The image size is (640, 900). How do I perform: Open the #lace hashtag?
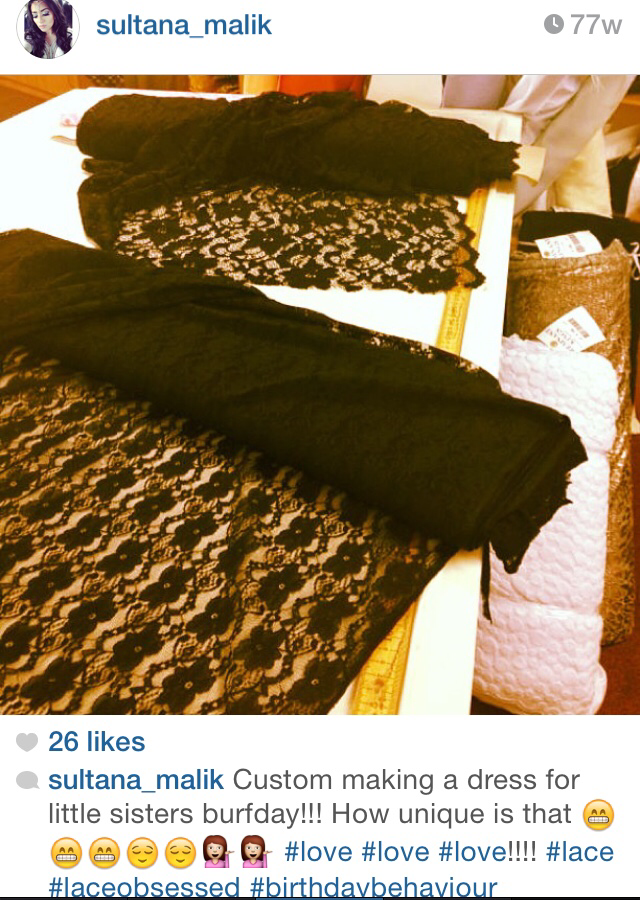580,852
